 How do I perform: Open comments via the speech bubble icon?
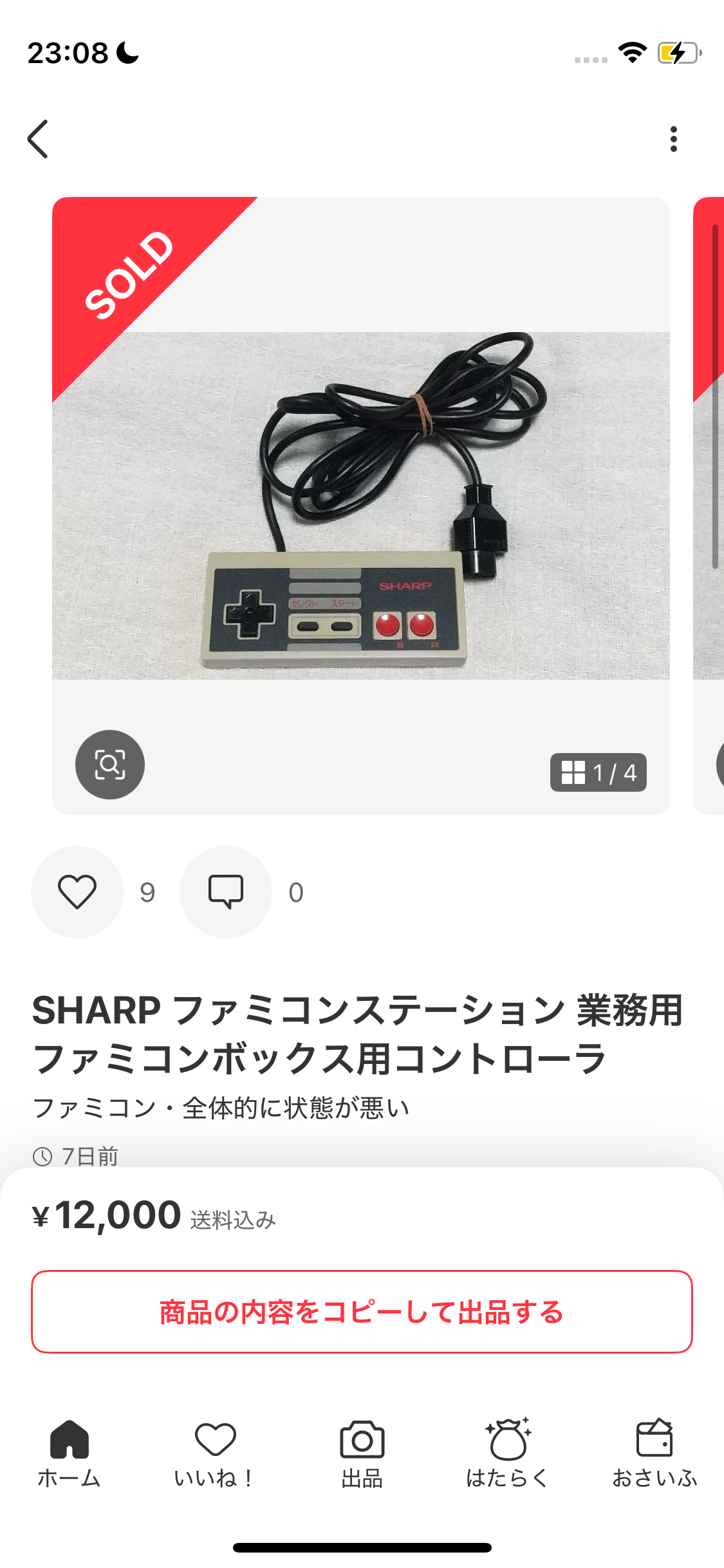pyautogui.click(x=226, y=892)
